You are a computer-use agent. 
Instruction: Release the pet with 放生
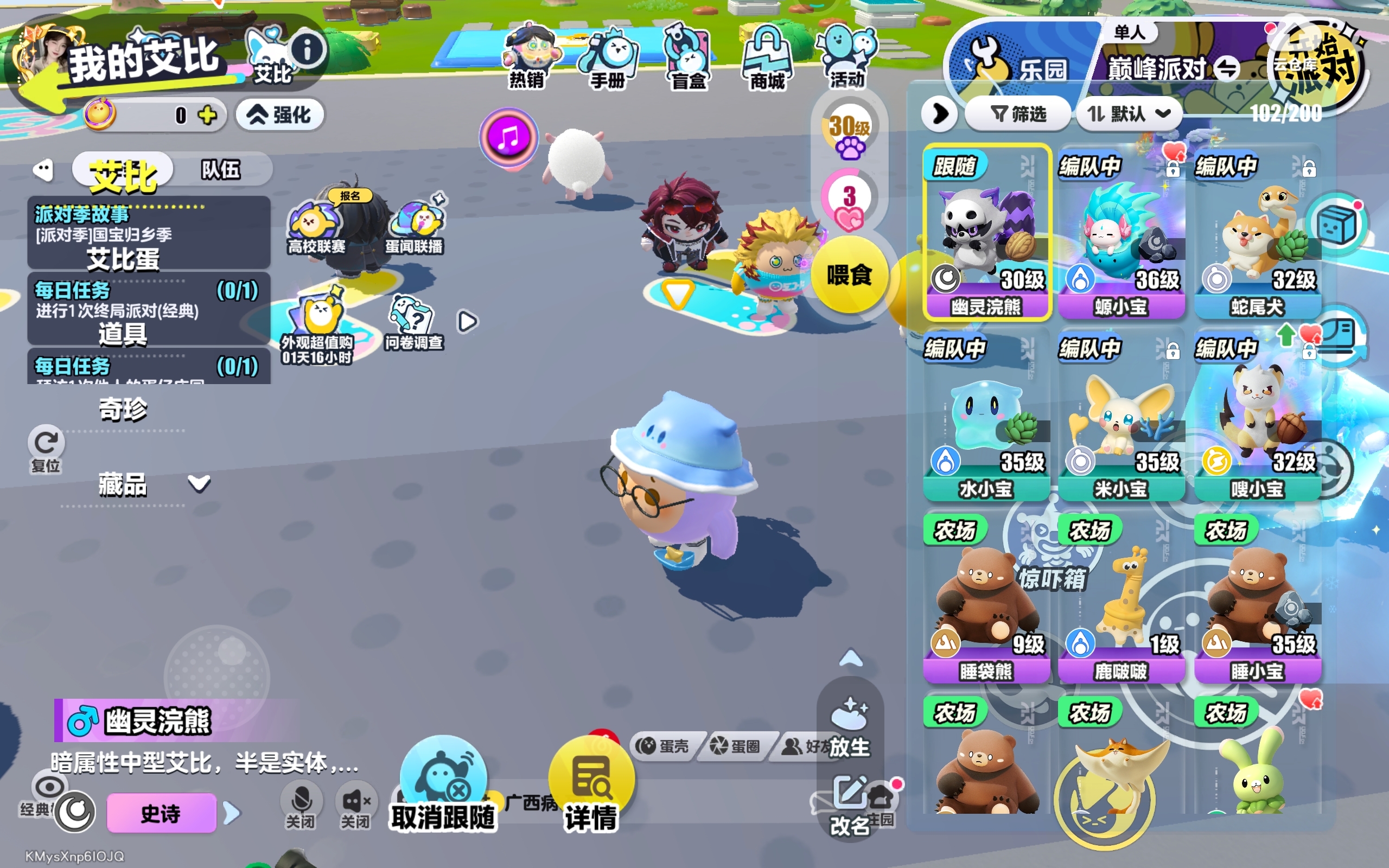[x=850, y=726]
